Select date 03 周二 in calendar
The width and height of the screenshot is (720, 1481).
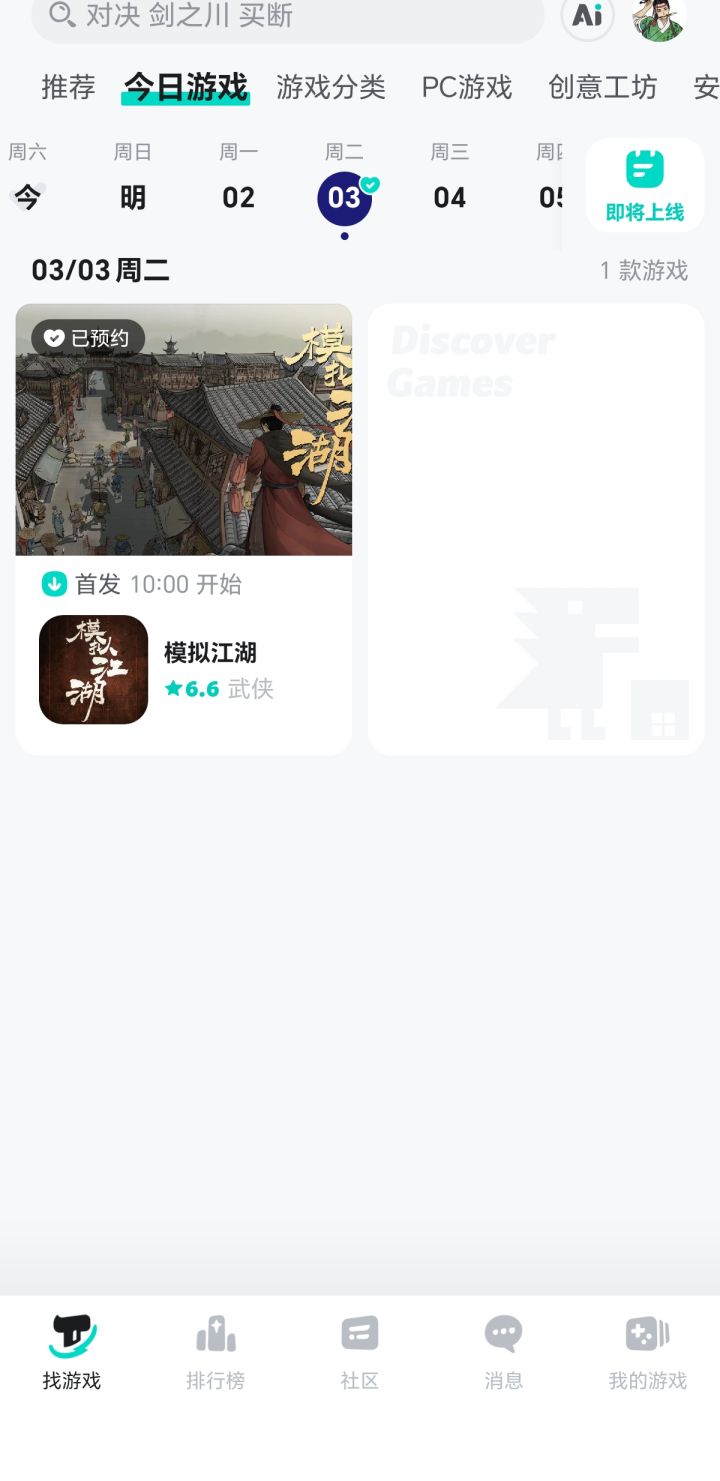[x=344, y=197]
